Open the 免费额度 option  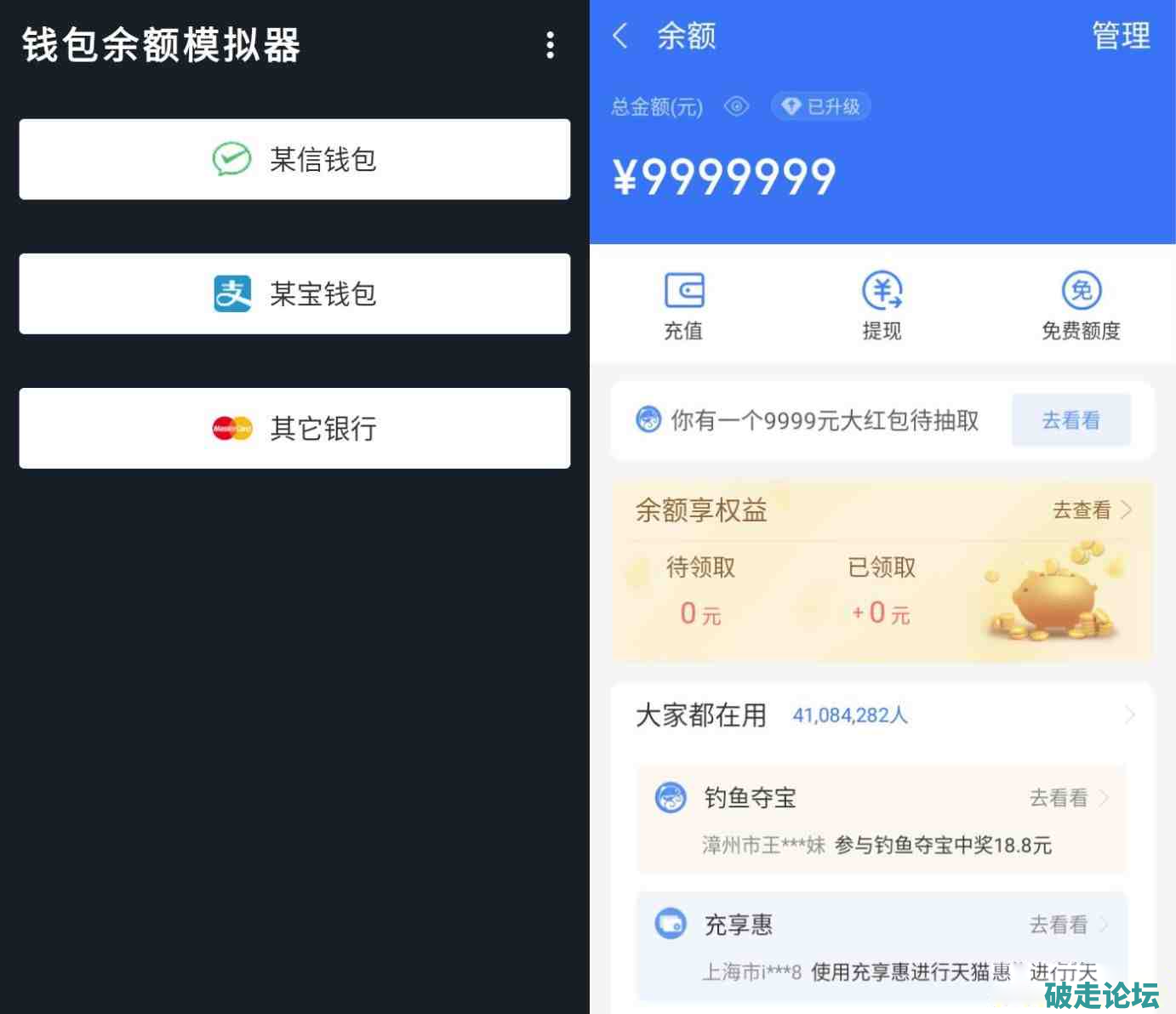coord(1081,306)
